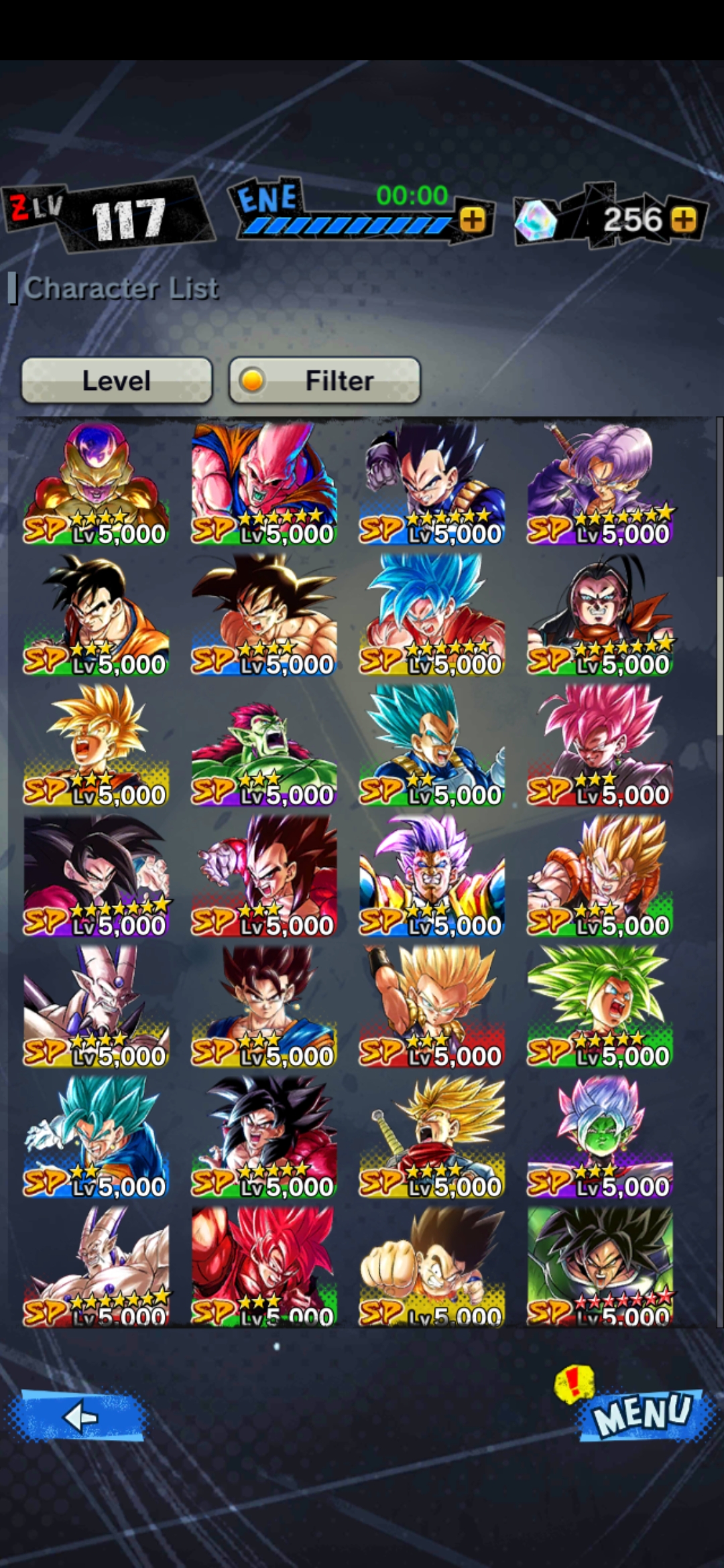Open the Filter options

point(325,380)
